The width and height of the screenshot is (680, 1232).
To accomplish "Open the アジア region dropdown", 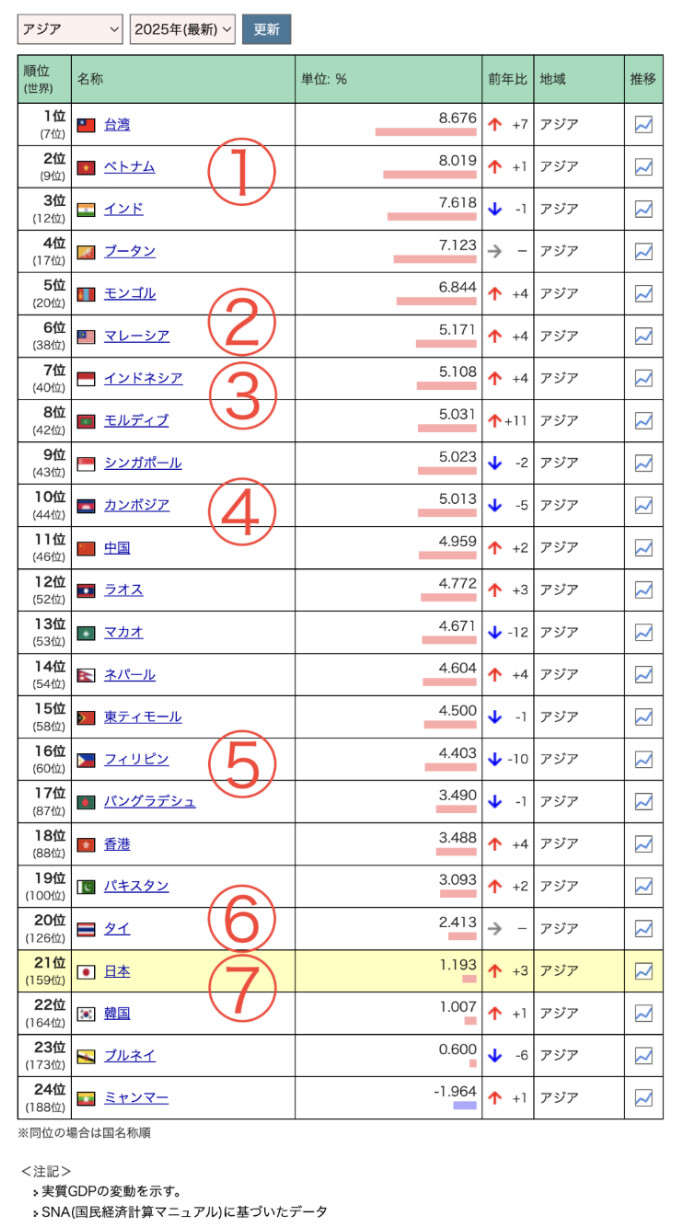I will pyautogui.click(x=70, y=30).
